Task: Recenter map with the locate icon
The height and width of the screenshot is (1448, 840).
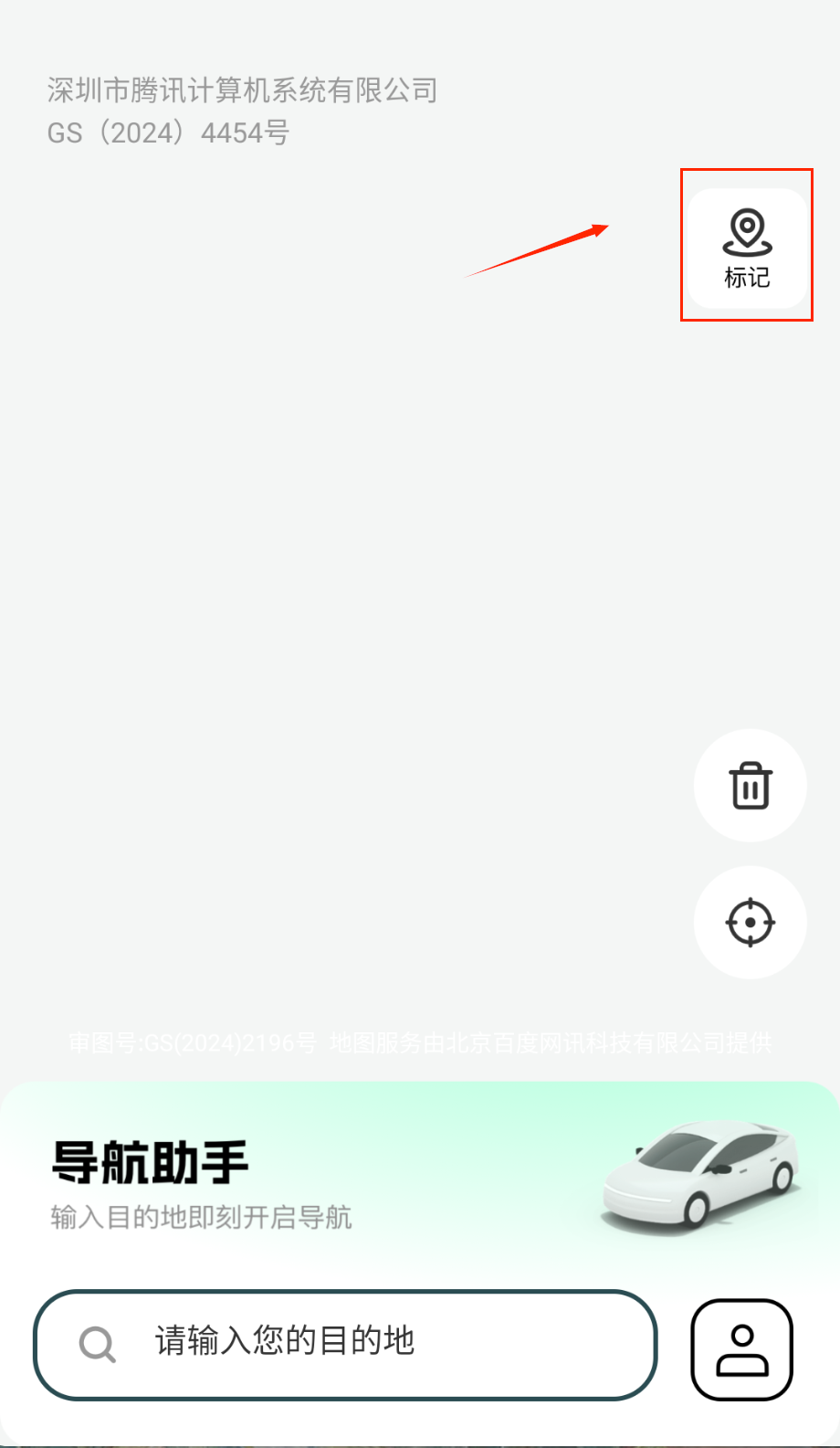Action: tap(751, 923)
